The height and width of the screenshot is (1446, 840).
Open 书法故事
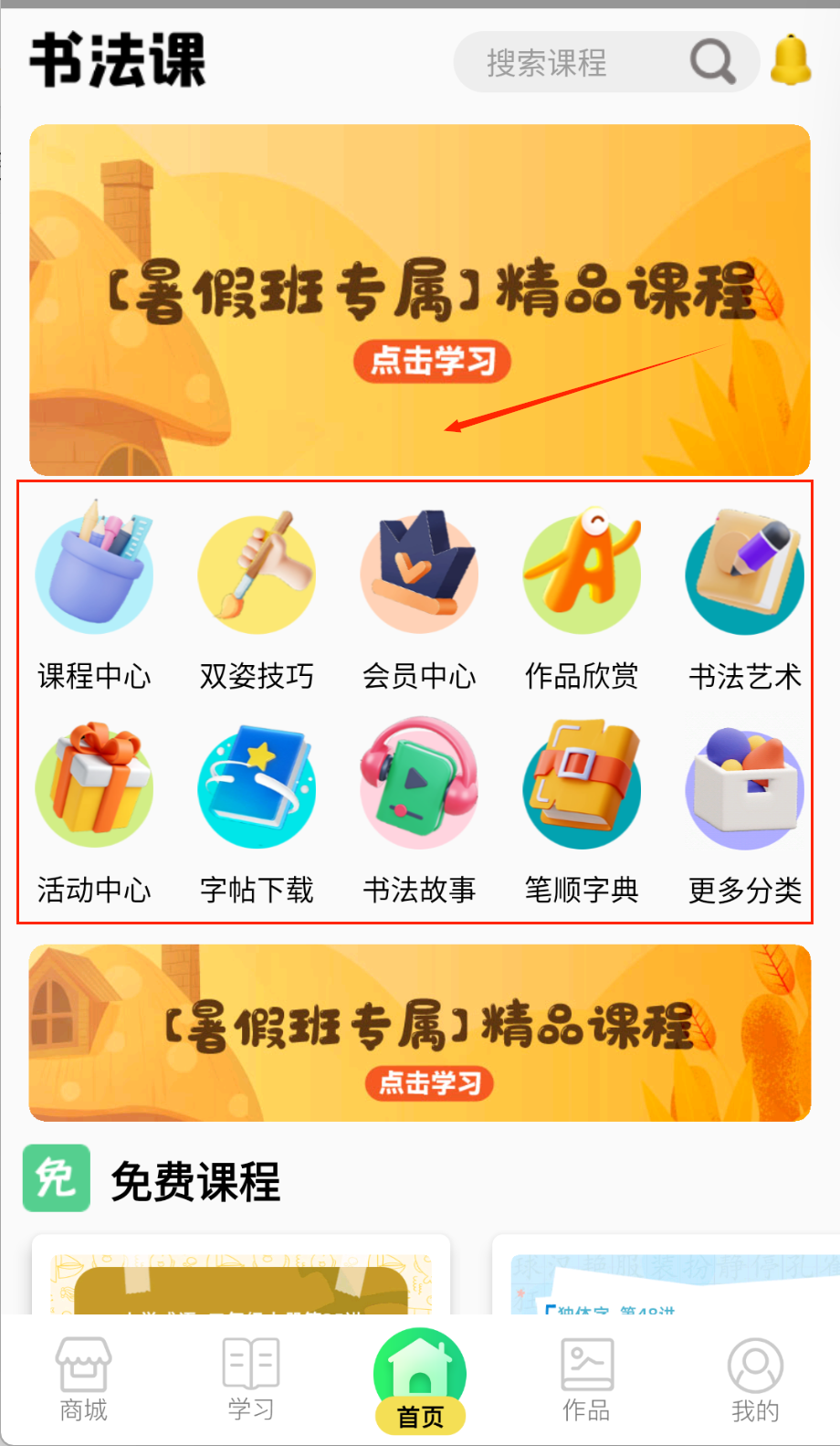coord(419,808)
